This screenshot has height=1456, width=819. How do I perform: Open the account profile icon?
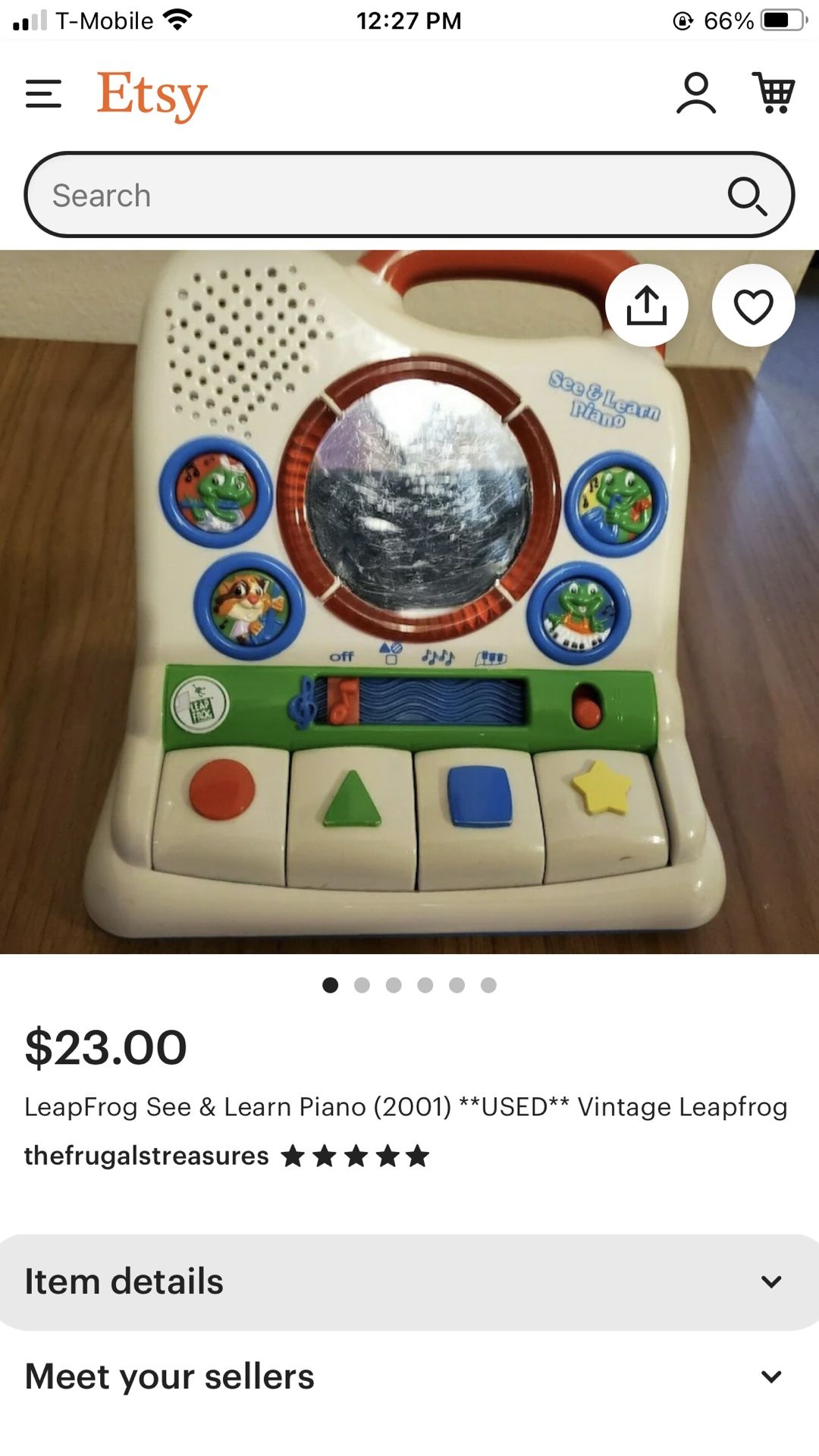tap(696, 94)
